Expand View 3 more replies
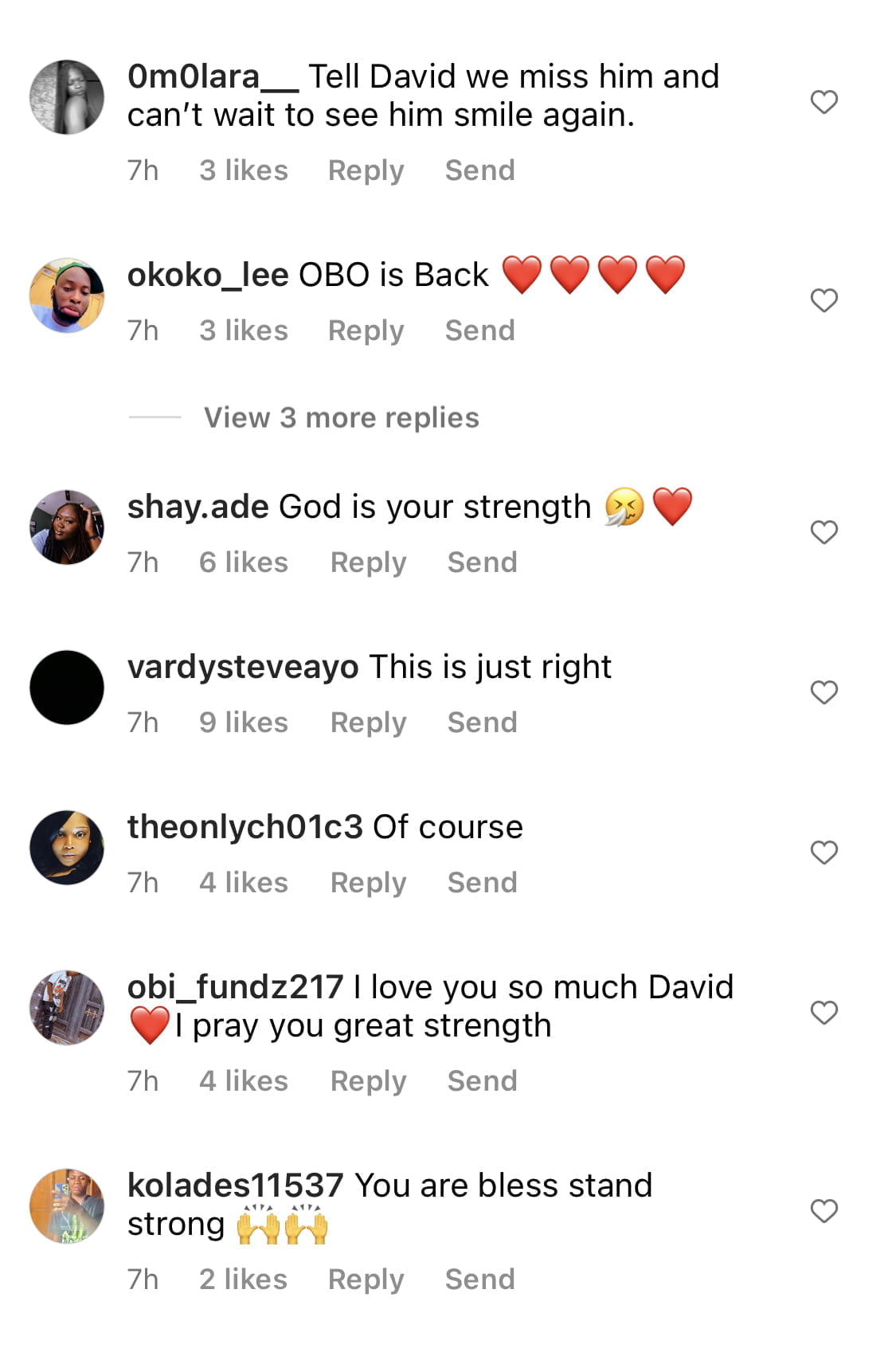The height and width of the screenshot is (1360, 896). point(341,417)
